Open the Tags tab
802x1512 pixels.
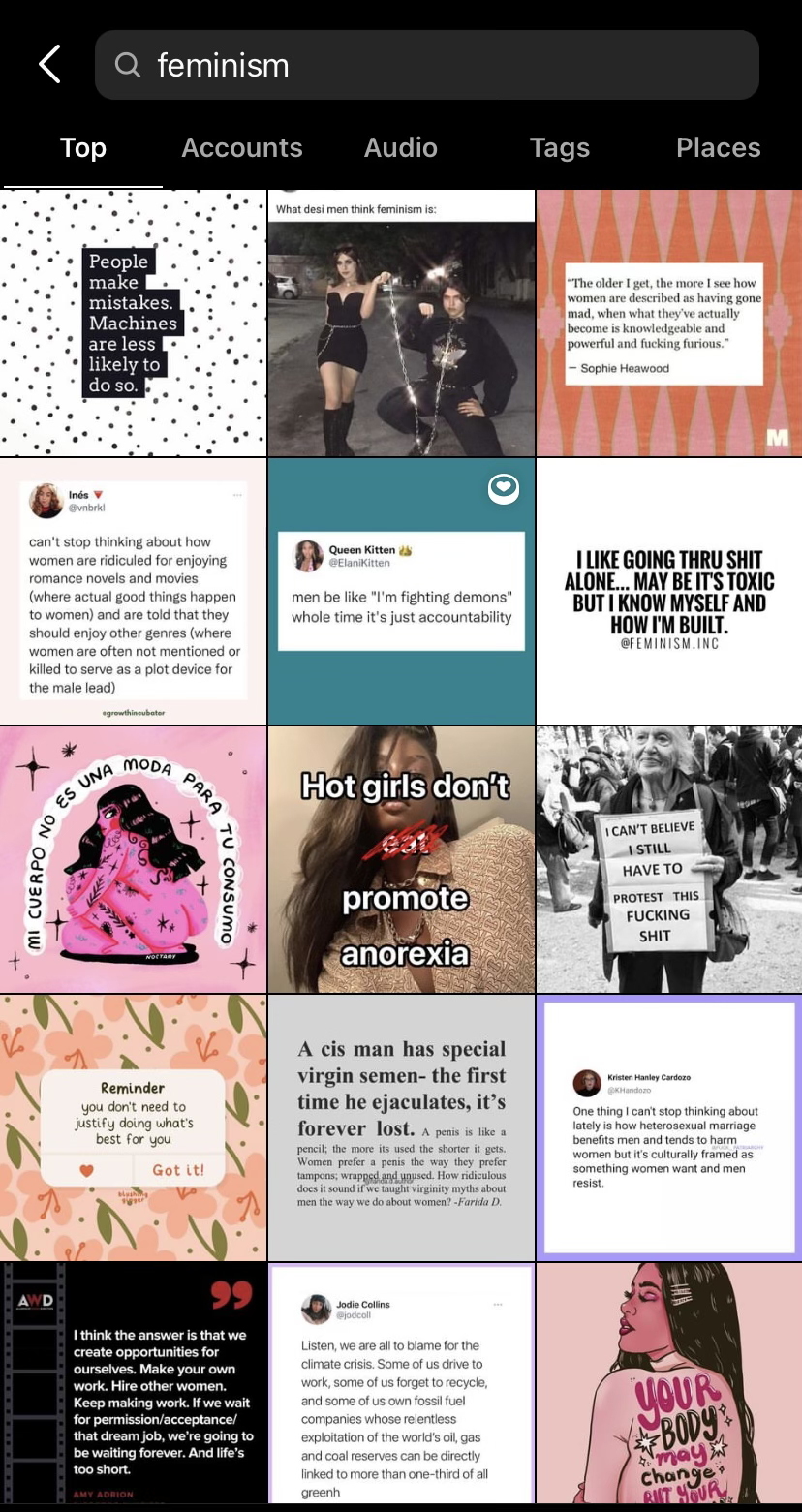[560, 147]
